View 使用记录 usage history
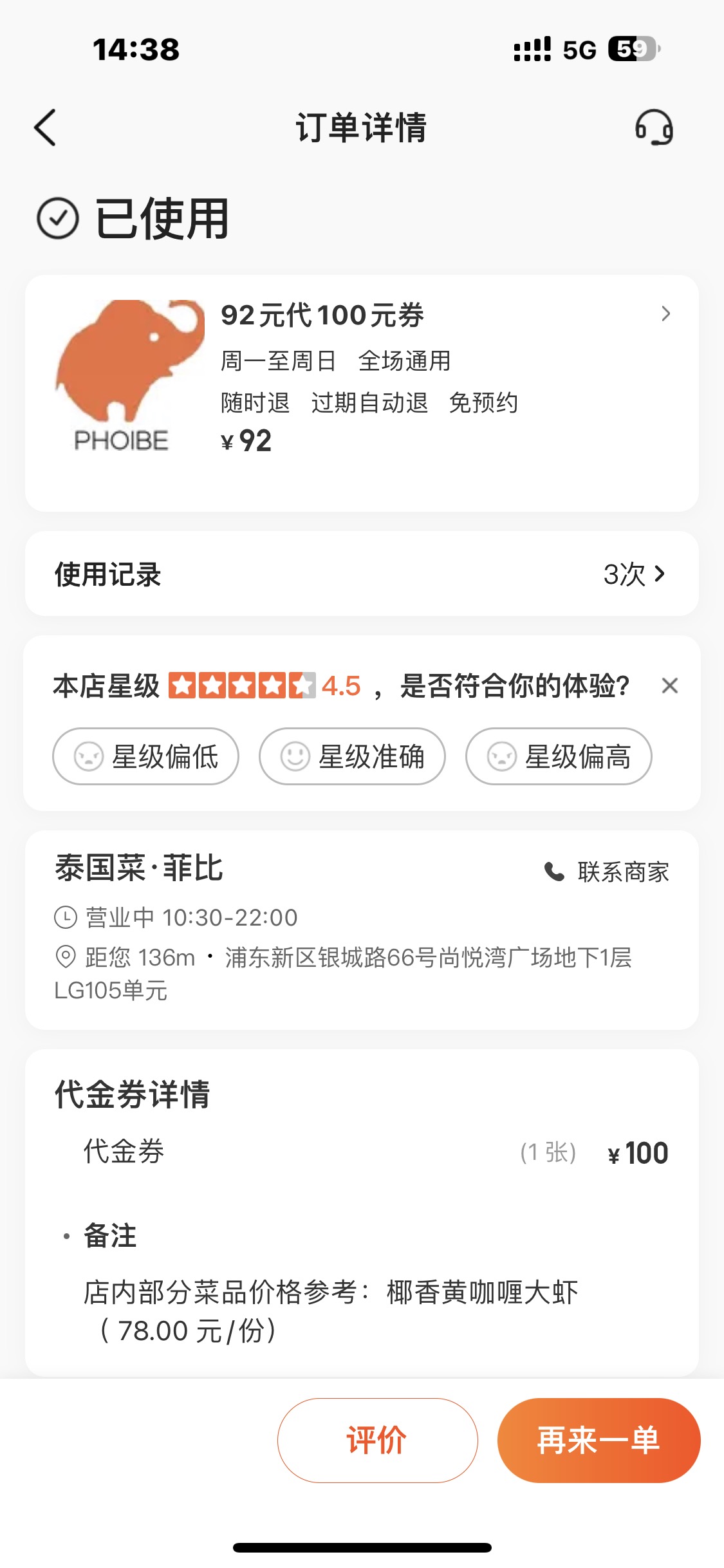Screen dimensions: 724x1568 362,574
